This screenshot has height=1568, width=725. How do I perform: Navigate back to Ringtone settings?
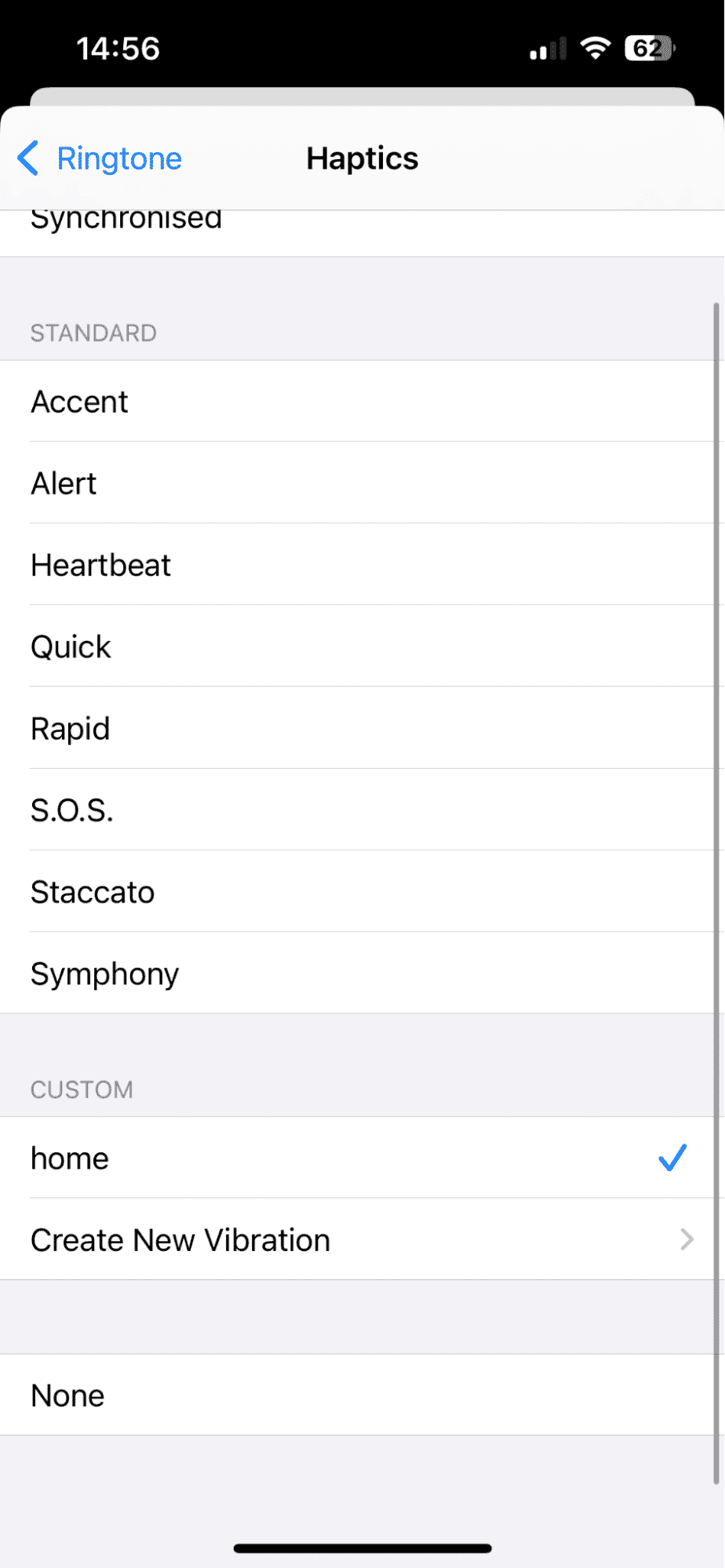(x=118, y=158)
